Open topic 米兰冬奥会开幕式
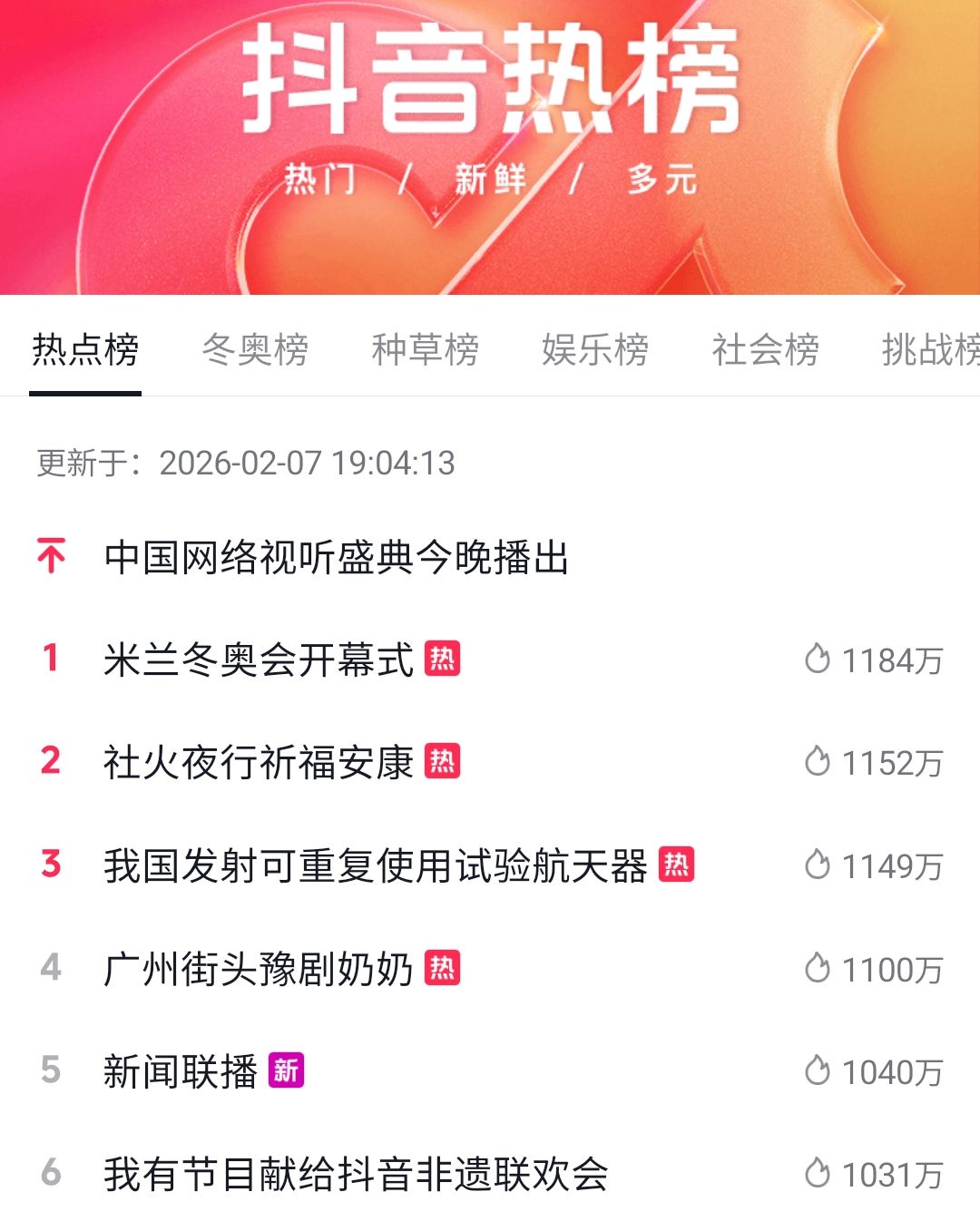 click(x=259, y=659)
